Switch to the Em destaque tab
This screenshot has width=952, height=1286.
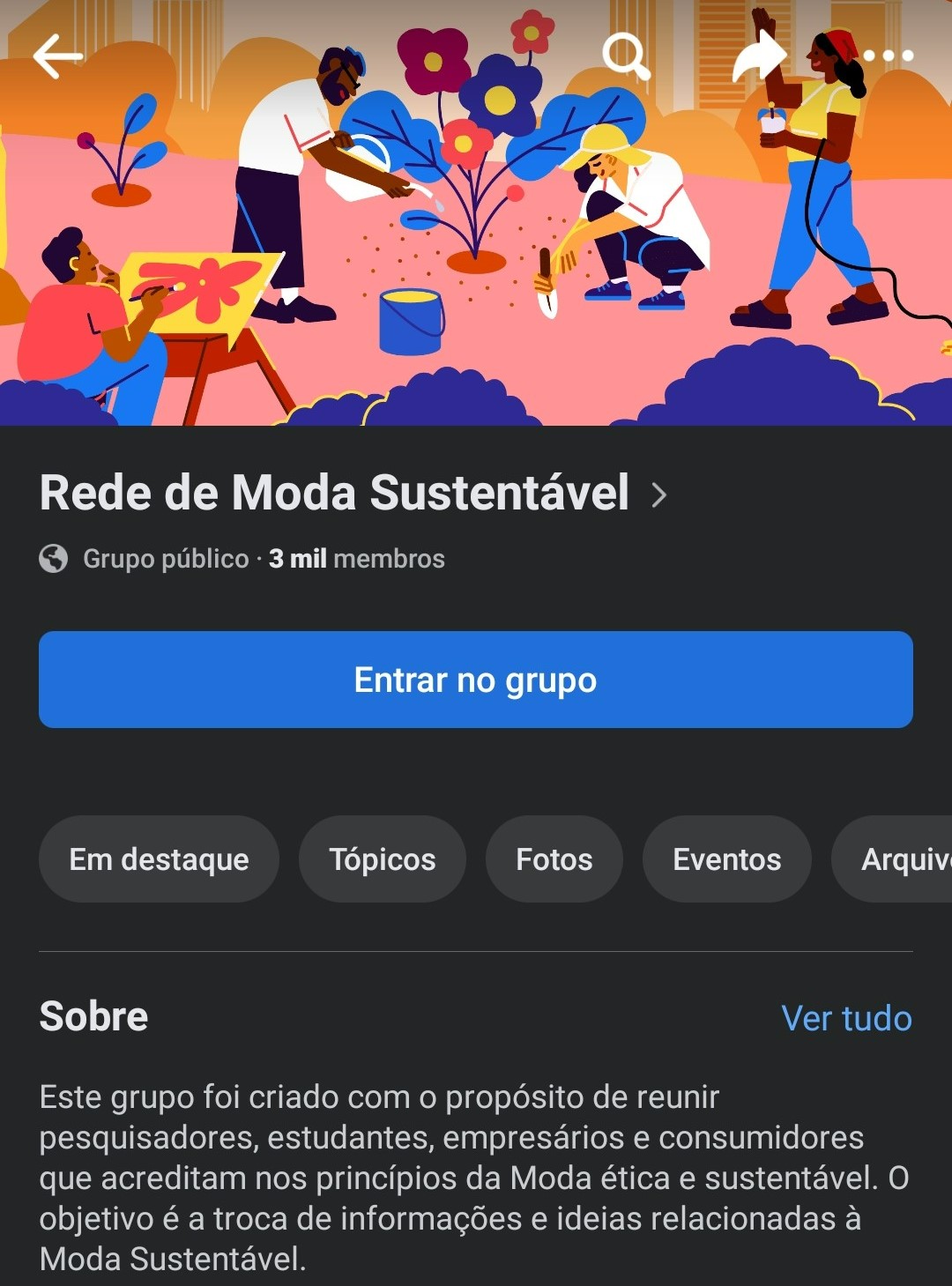tap(160, 859)
